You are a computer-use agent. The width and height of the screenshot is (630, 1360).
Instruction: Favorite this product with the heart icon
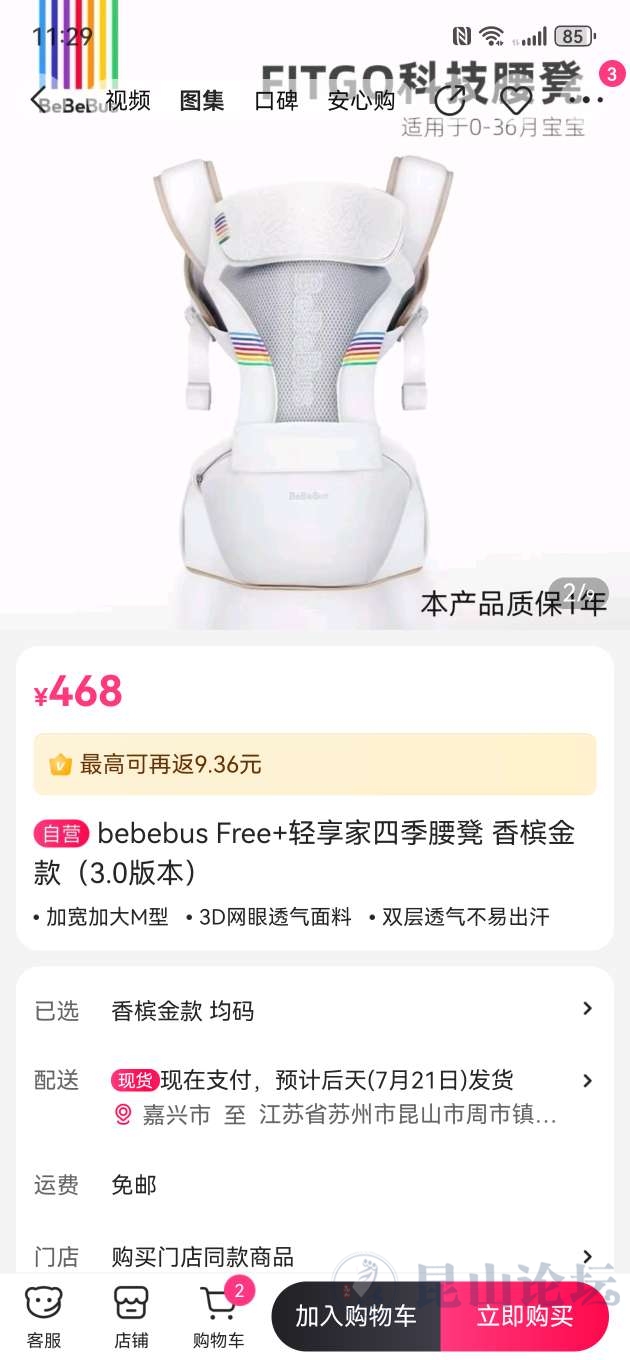coord(516,100)
